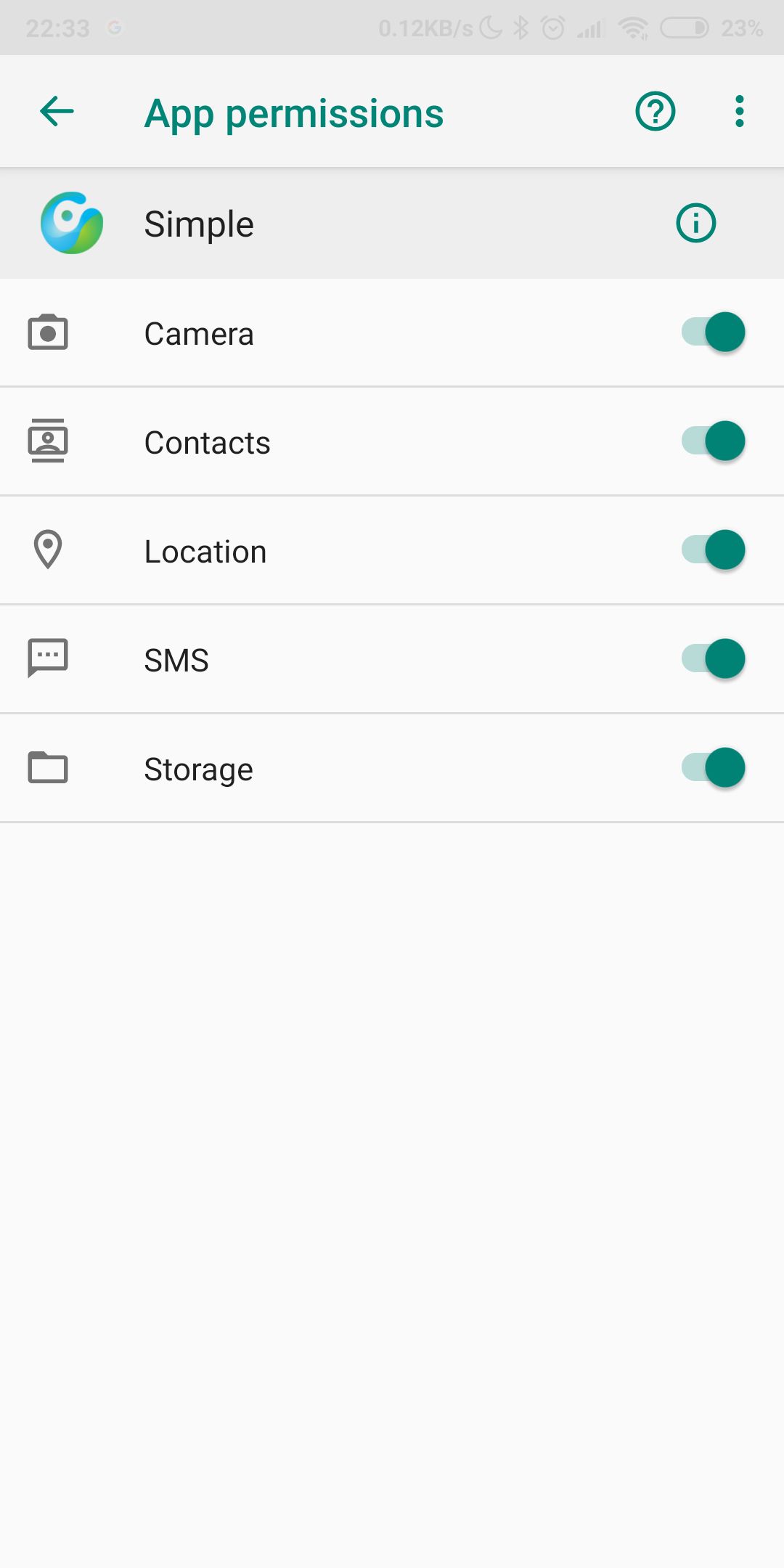784x1568 pixels.
Task: Revoke the SMS permission
Action: tap(714, 659)
